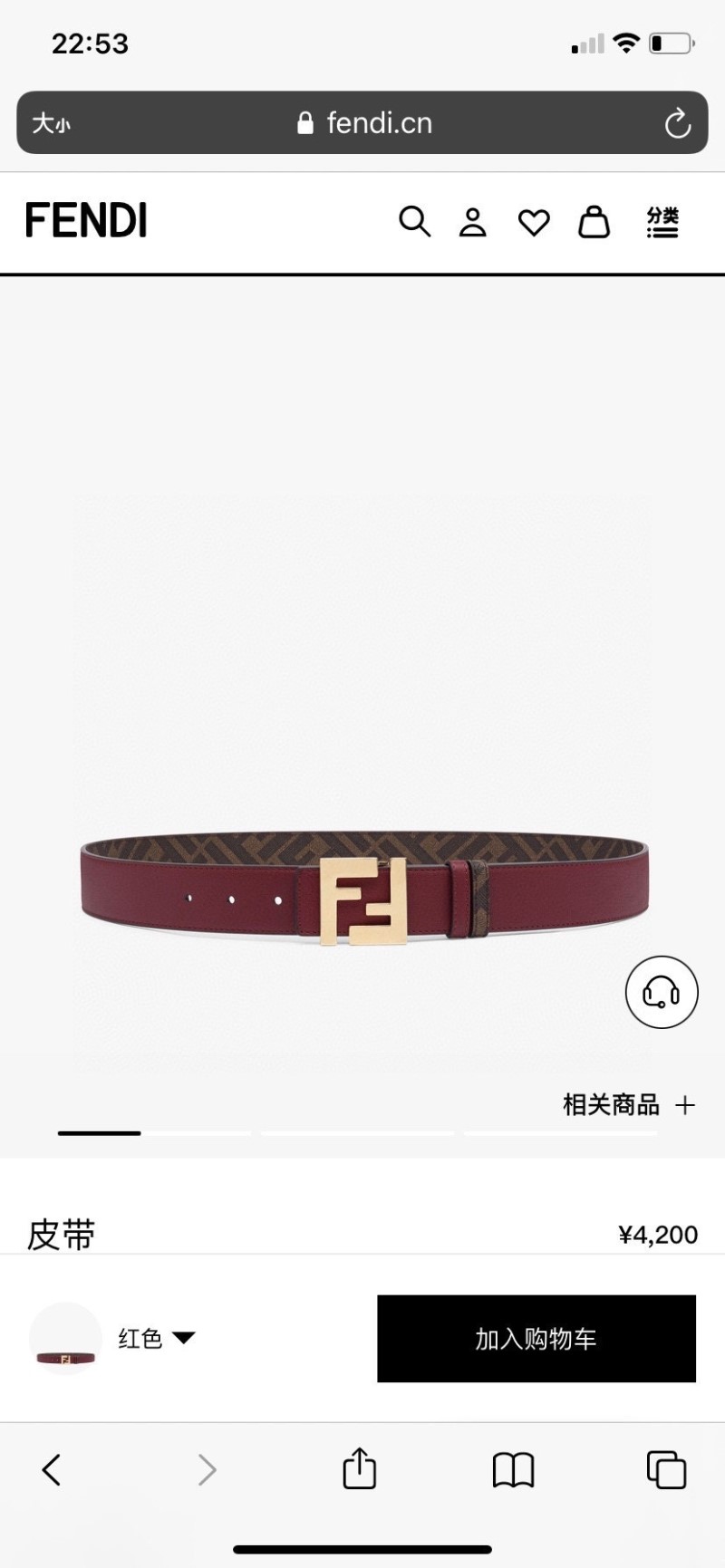The image size is (725, 1568).
Task: Tap the FENDI logo
Action: (87, 219)
